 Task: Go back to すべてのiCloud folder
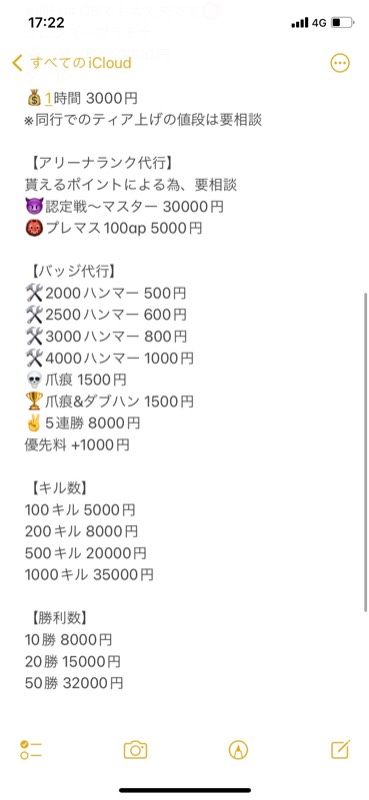(71, 63)
